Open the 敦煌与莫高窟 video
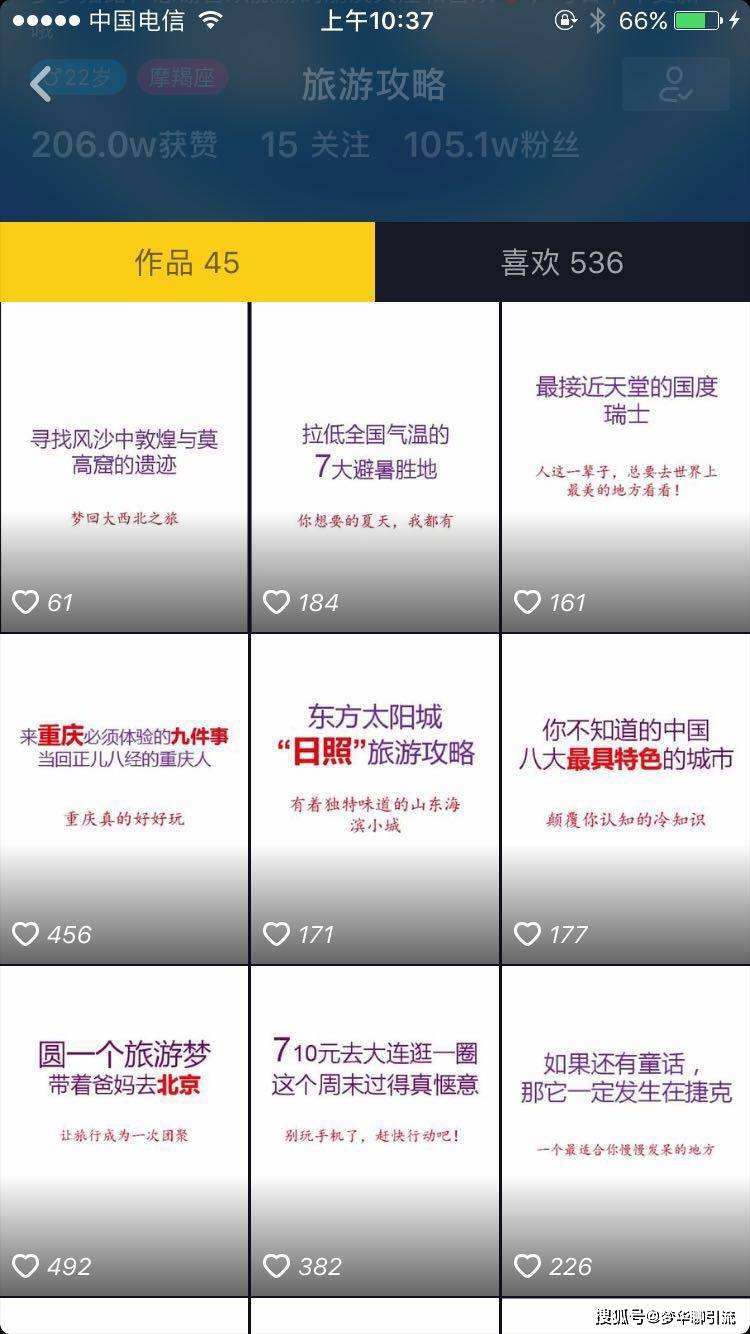Screen dimensions: 750x1334 tap(124, 467)
